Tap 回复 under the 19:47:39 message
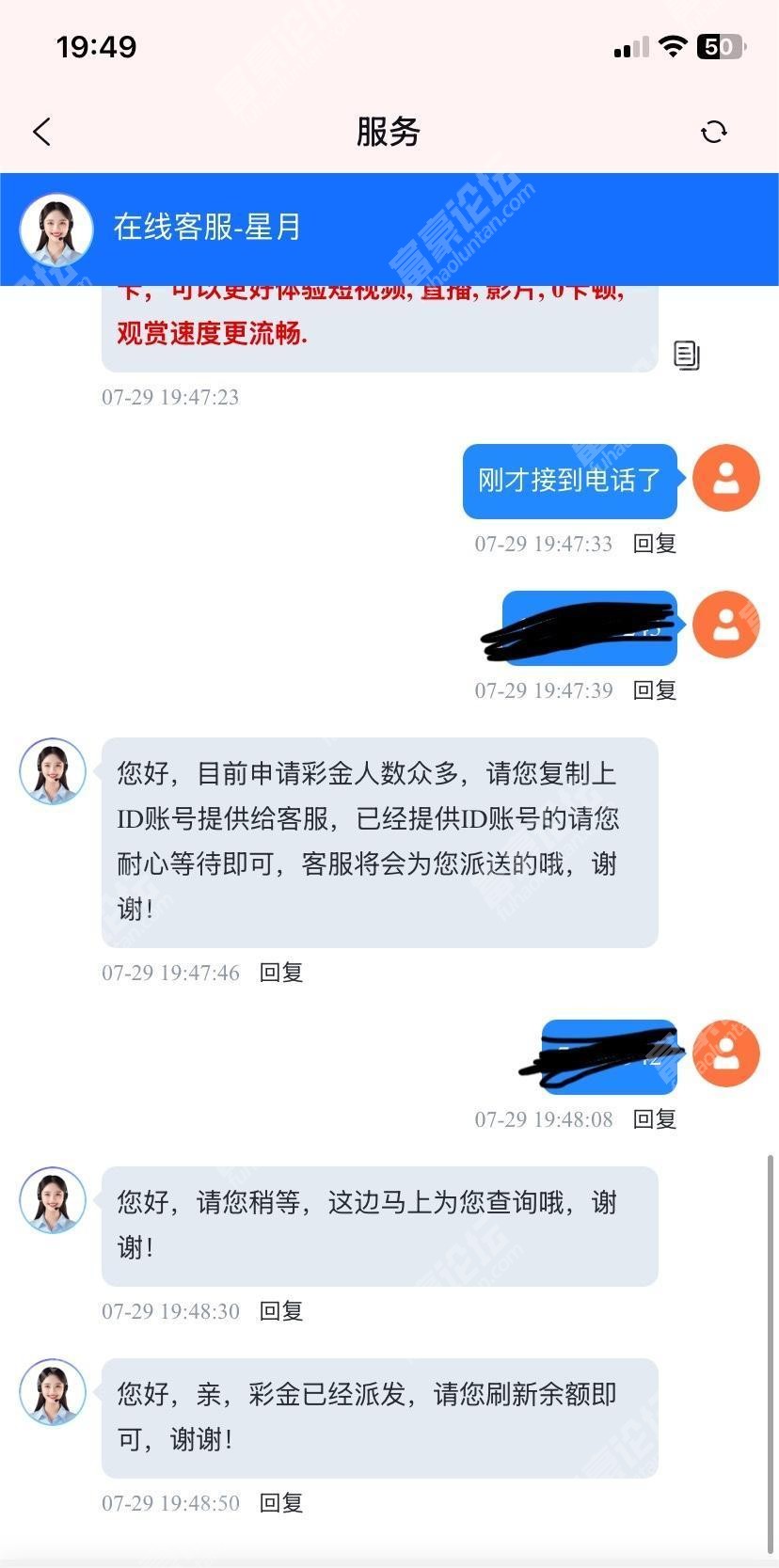This screenshot has width=779, height=1568. click(655, 690)
